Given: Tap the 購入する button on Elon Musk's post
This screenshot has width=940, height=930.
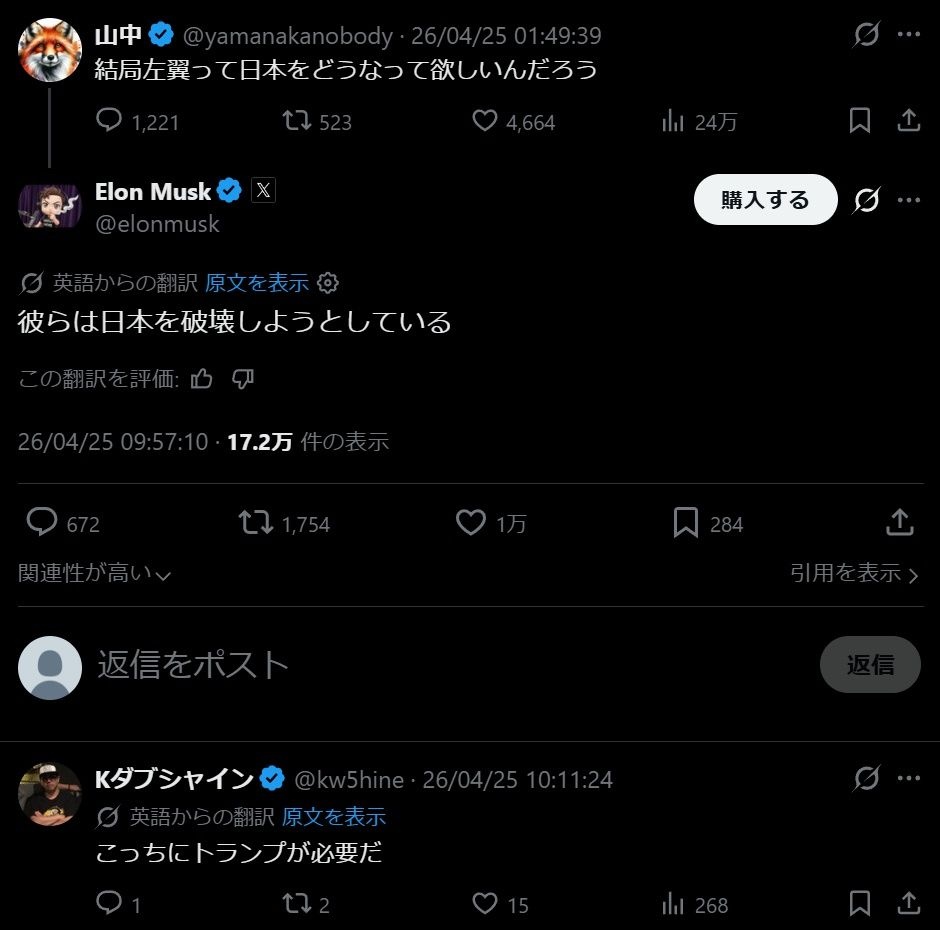Looking at the screenshot, I should click(x=765, y=200).
